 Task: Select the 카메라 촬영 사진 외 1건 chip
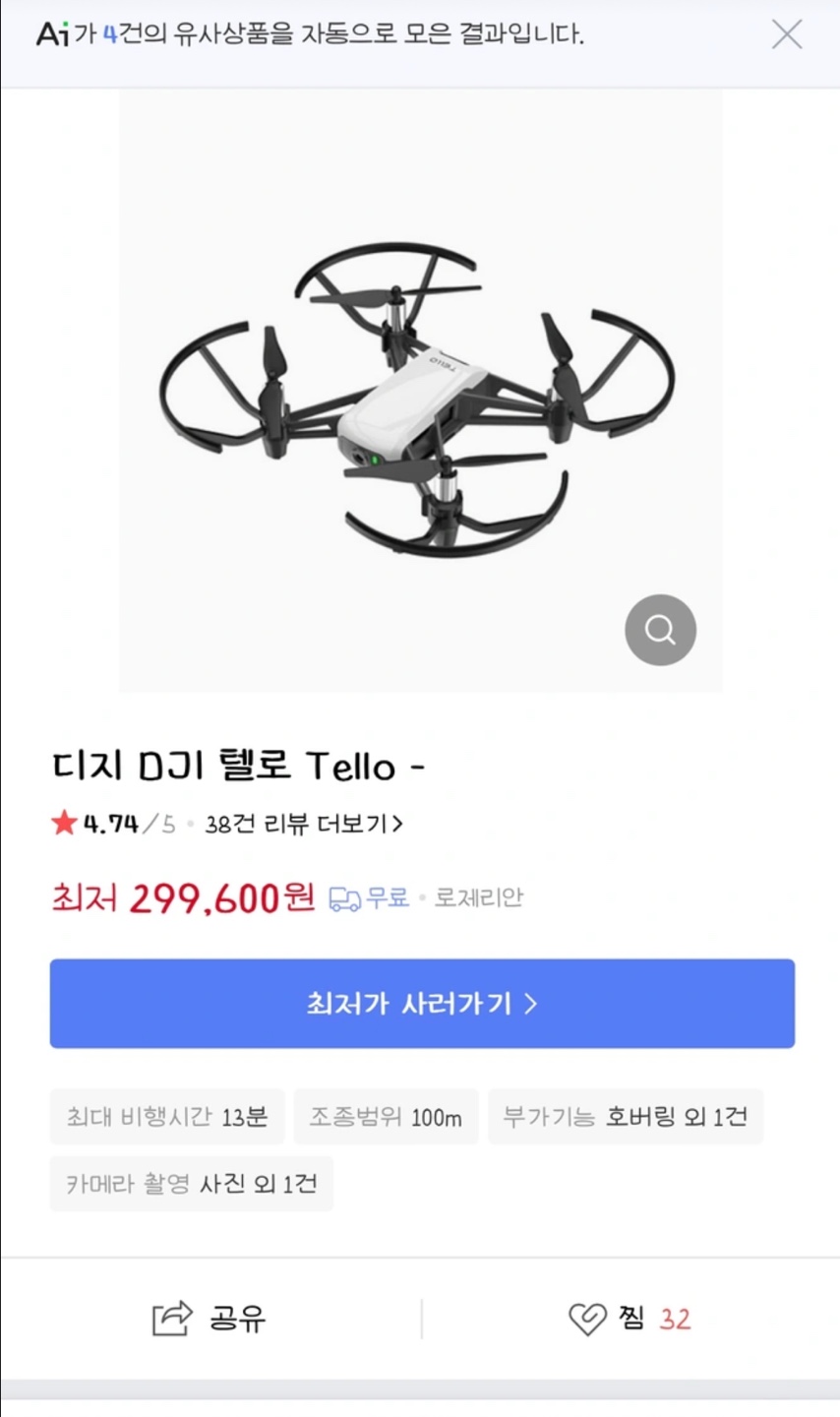click(192, 1184)
